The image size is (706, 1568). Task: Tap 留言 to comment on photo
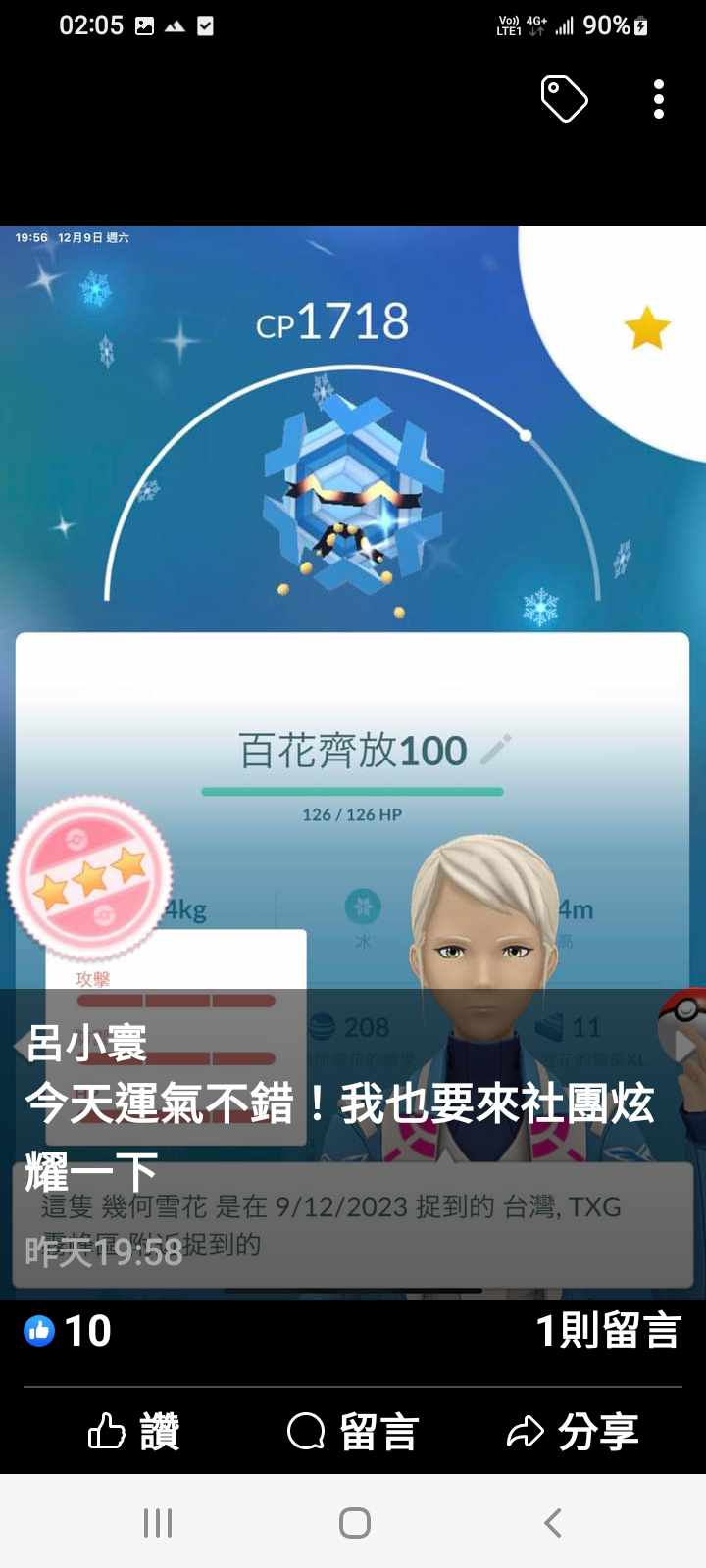tap(353, 1432)
